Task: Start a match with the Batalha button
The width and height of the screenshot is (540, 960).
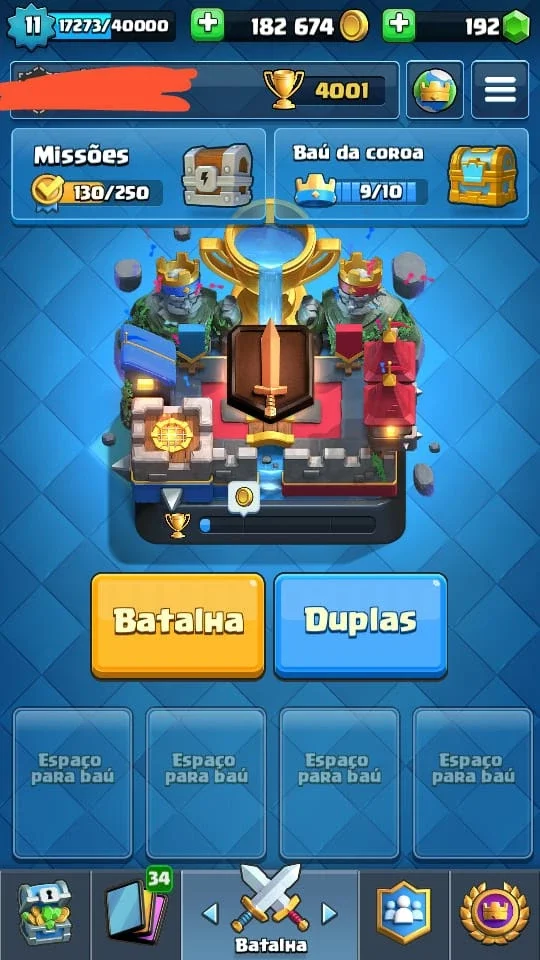Action: click(178, 625)
